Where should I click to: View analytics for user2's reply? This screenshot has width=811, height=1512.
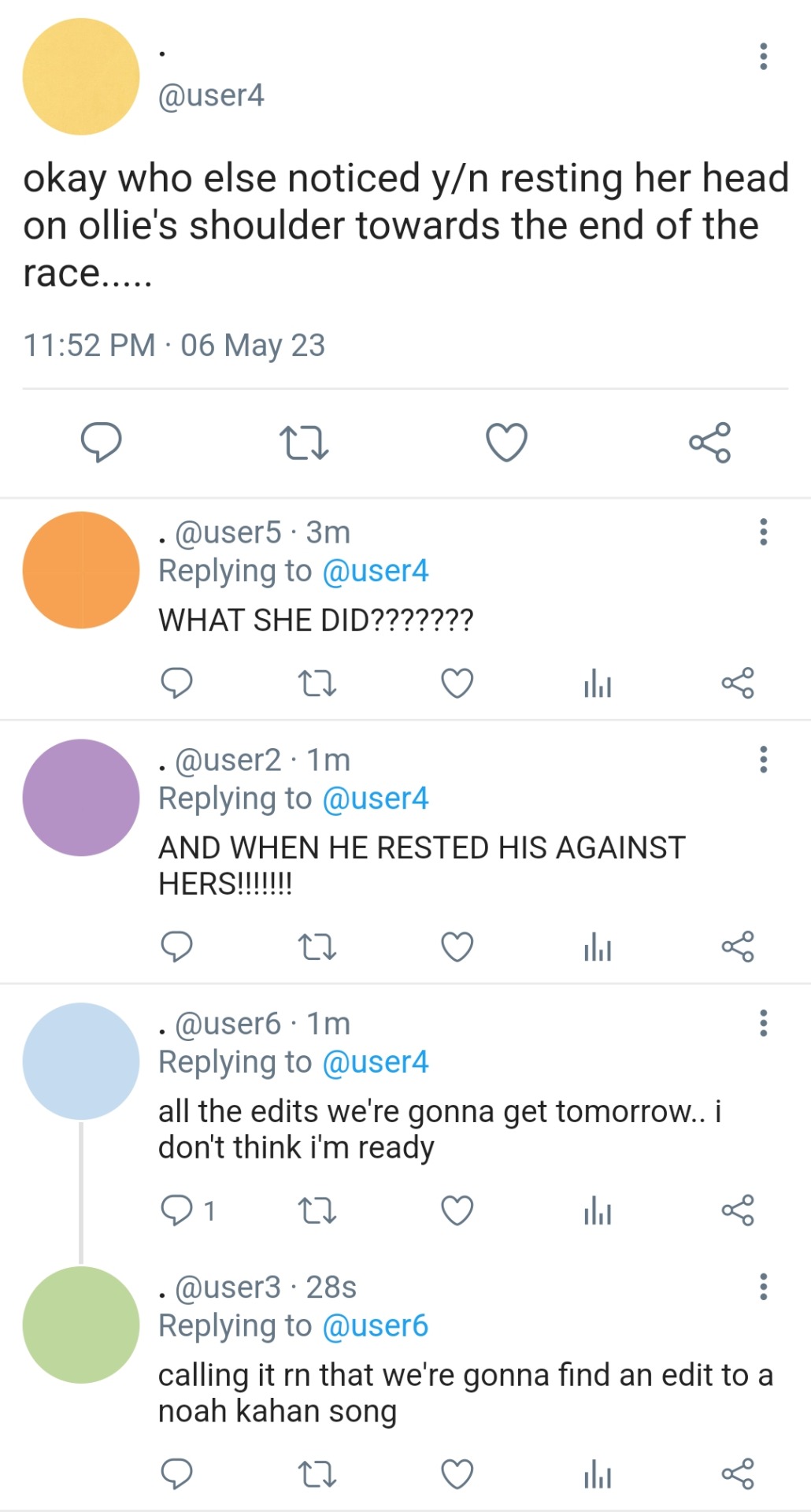click(598, 947)
